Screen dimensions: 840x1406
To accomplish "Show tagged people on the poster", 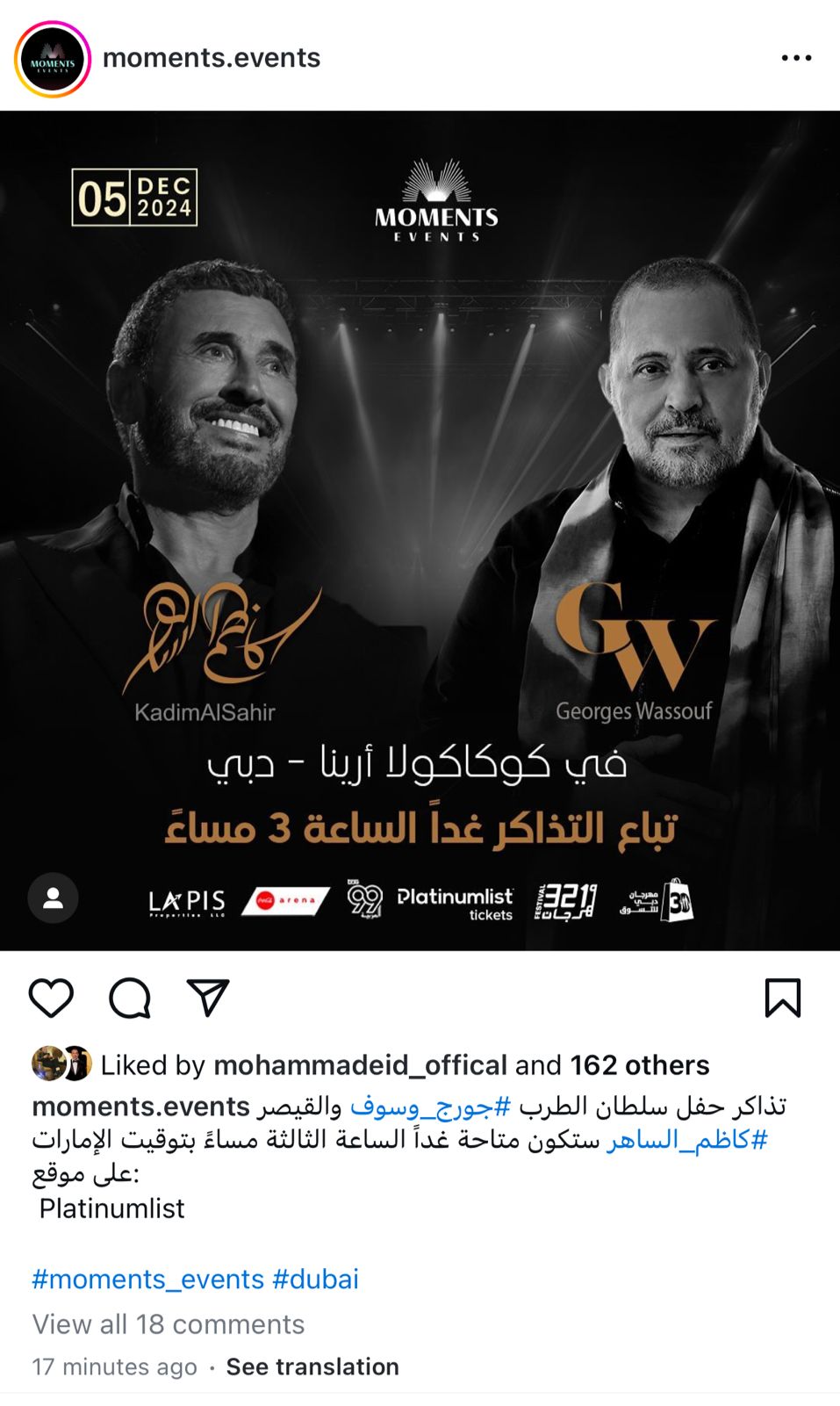I will pyautogui.click(x=54, y=898).
